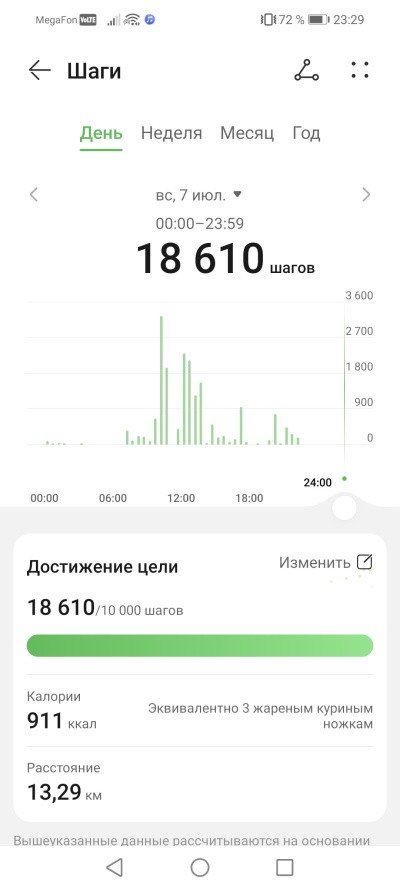Switch to the Год tab

click(307, 133)
